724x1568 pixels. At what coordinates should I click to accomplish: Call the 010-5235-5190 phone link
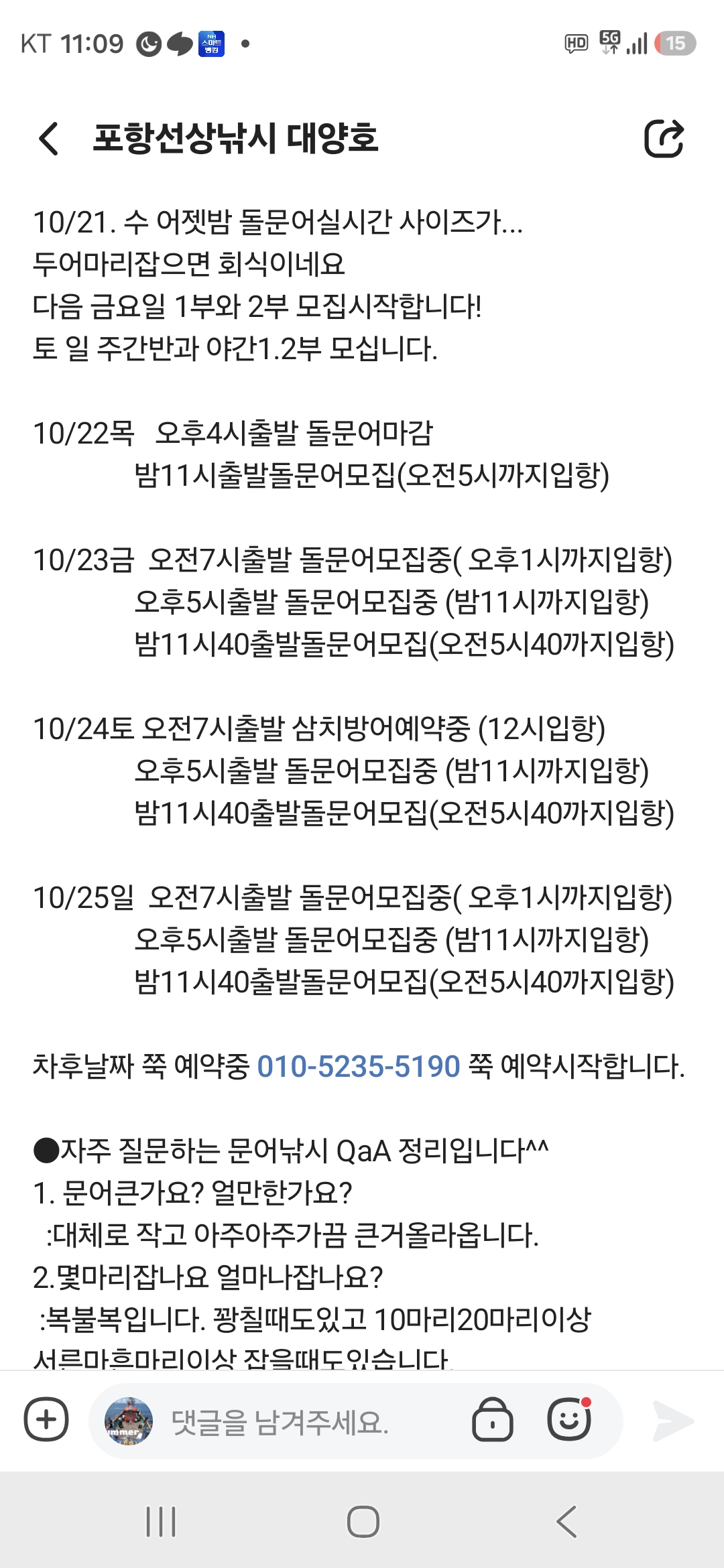359,1066
